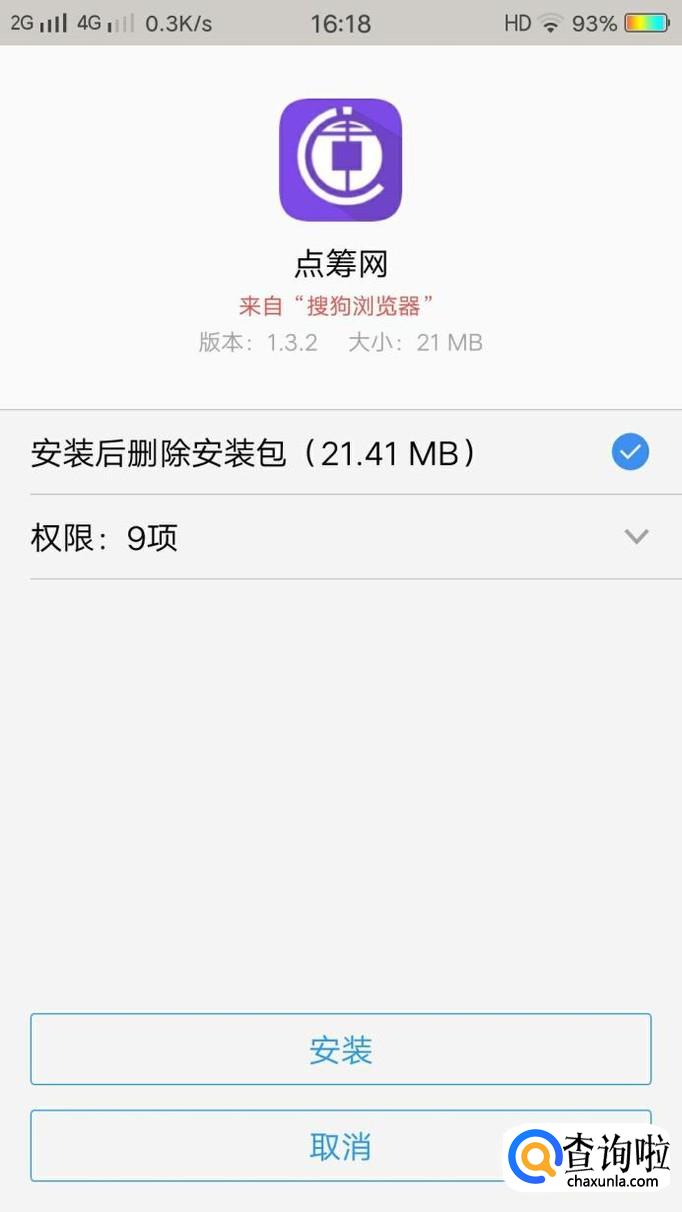Expand the 权限: 9项 permissions list

point(636,537)
